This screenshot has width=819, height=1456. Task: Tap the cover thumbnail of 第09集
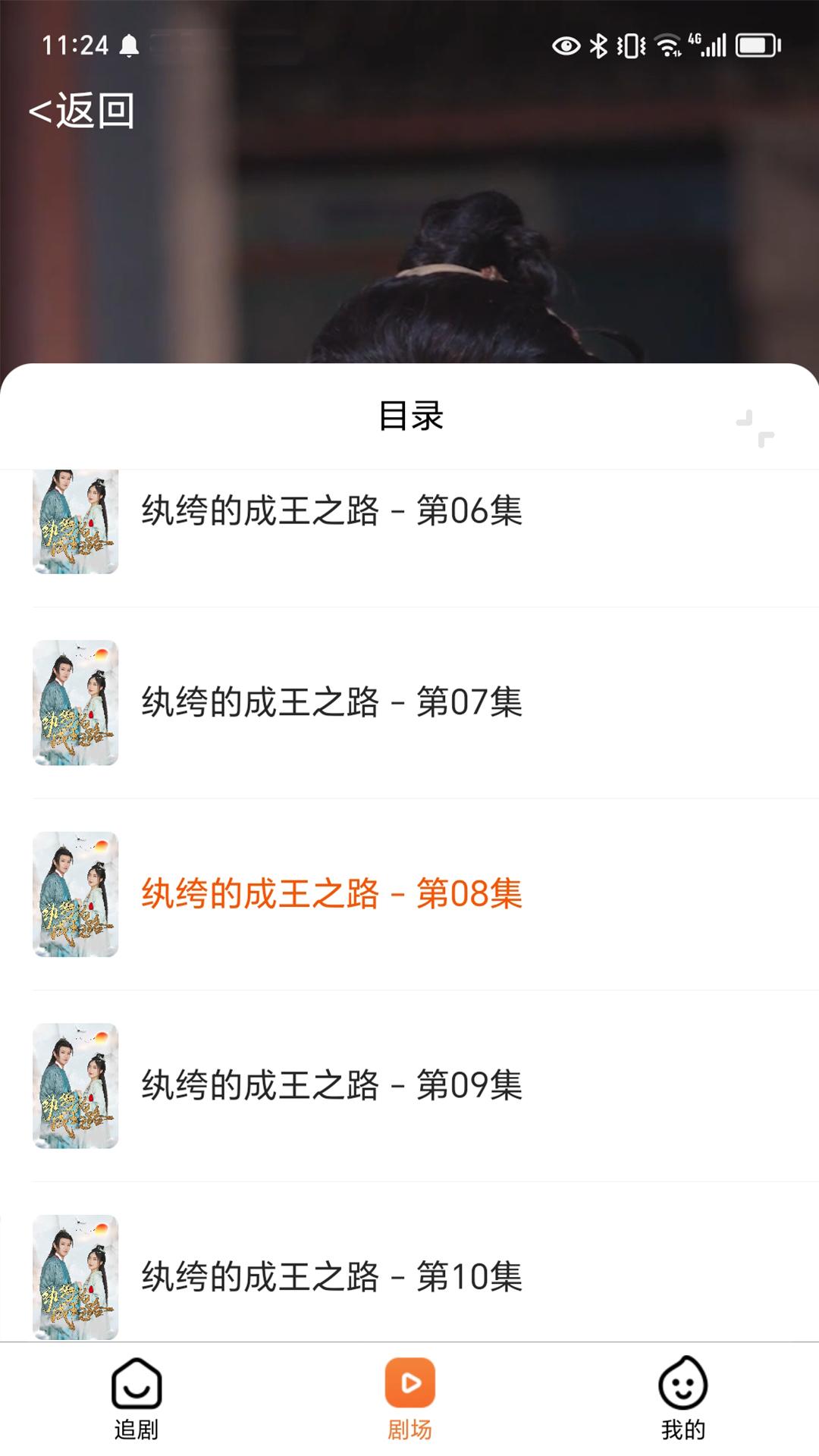click(x=76, y=1086)
